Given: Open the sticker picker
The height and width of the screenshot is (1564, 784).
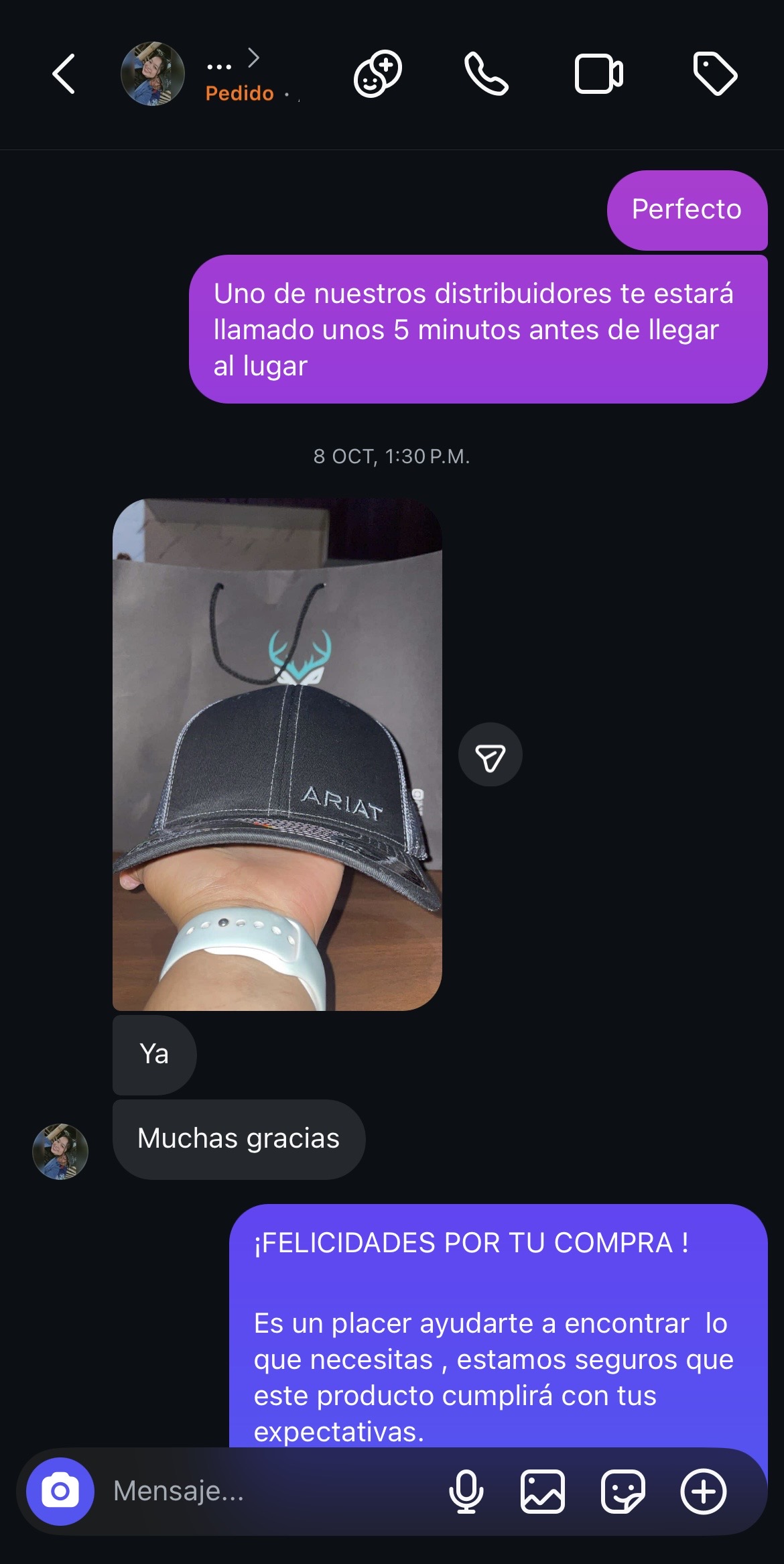Looking at the screenshot, I should [623, 1492].
